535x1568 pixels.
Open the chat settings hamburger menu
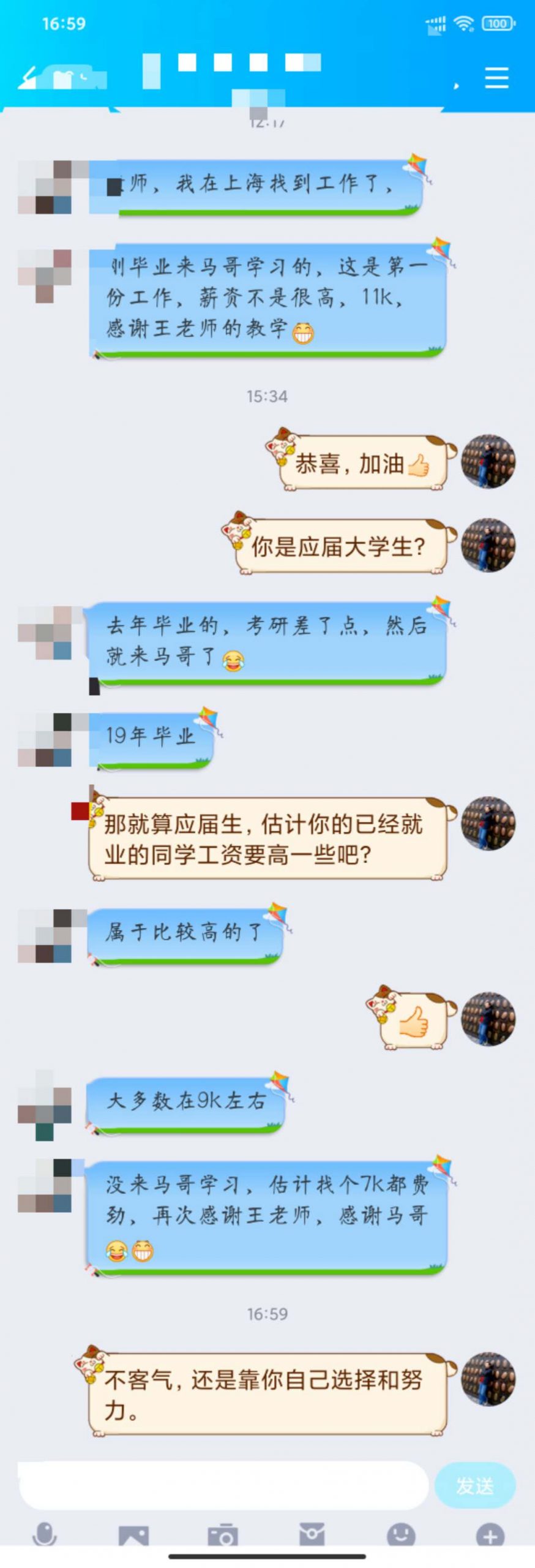[x=496, y=78]
